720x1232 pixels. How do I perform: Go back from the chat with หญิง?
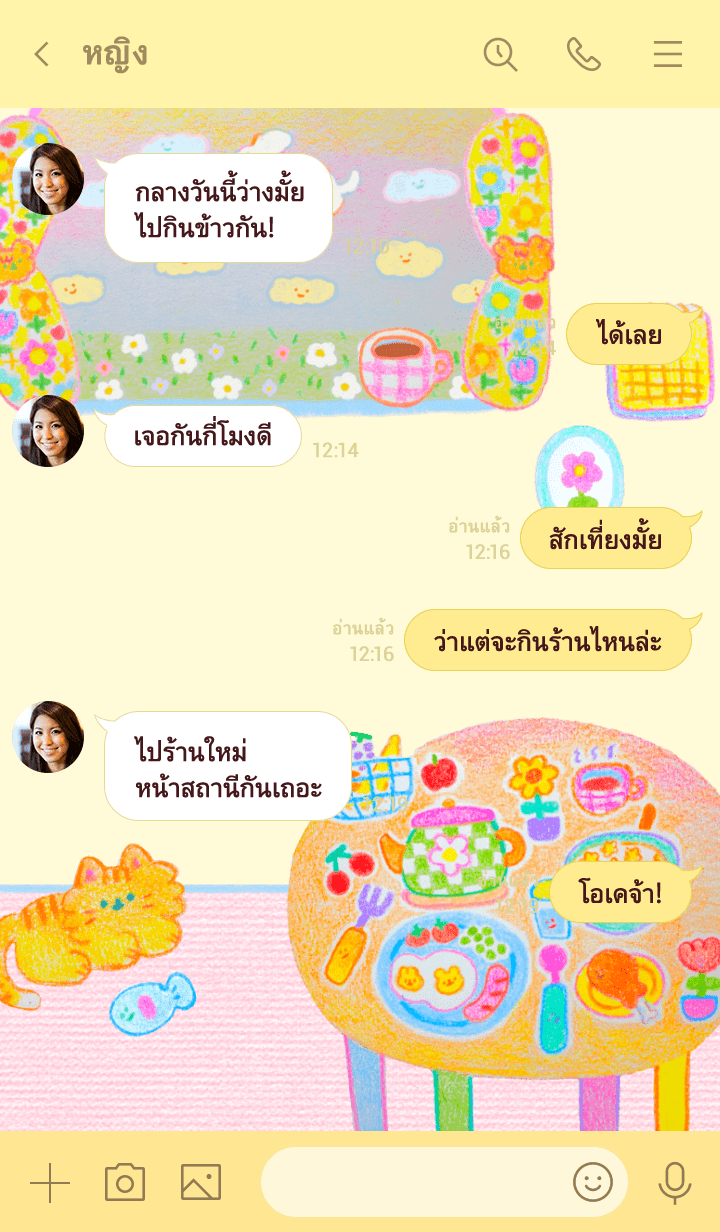(41, 54)
